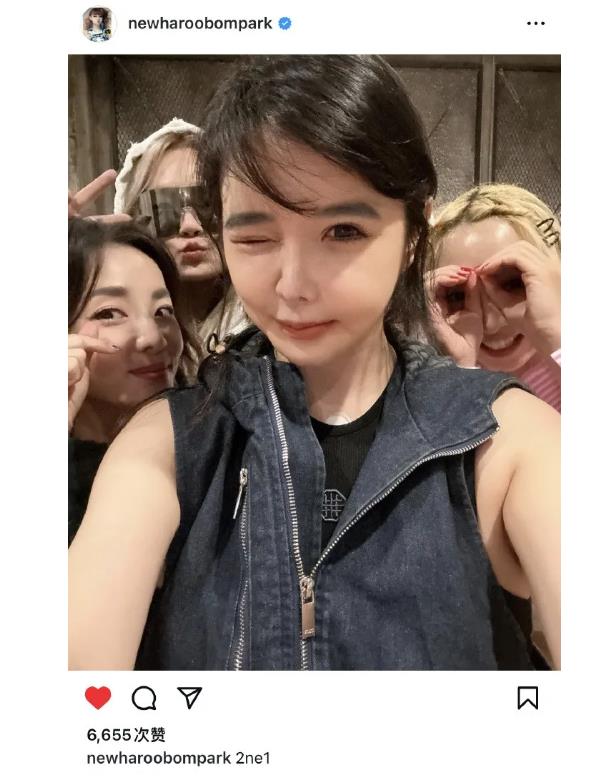
Task: Open comments with the speech bubble icon
Action: click(144, 697)
